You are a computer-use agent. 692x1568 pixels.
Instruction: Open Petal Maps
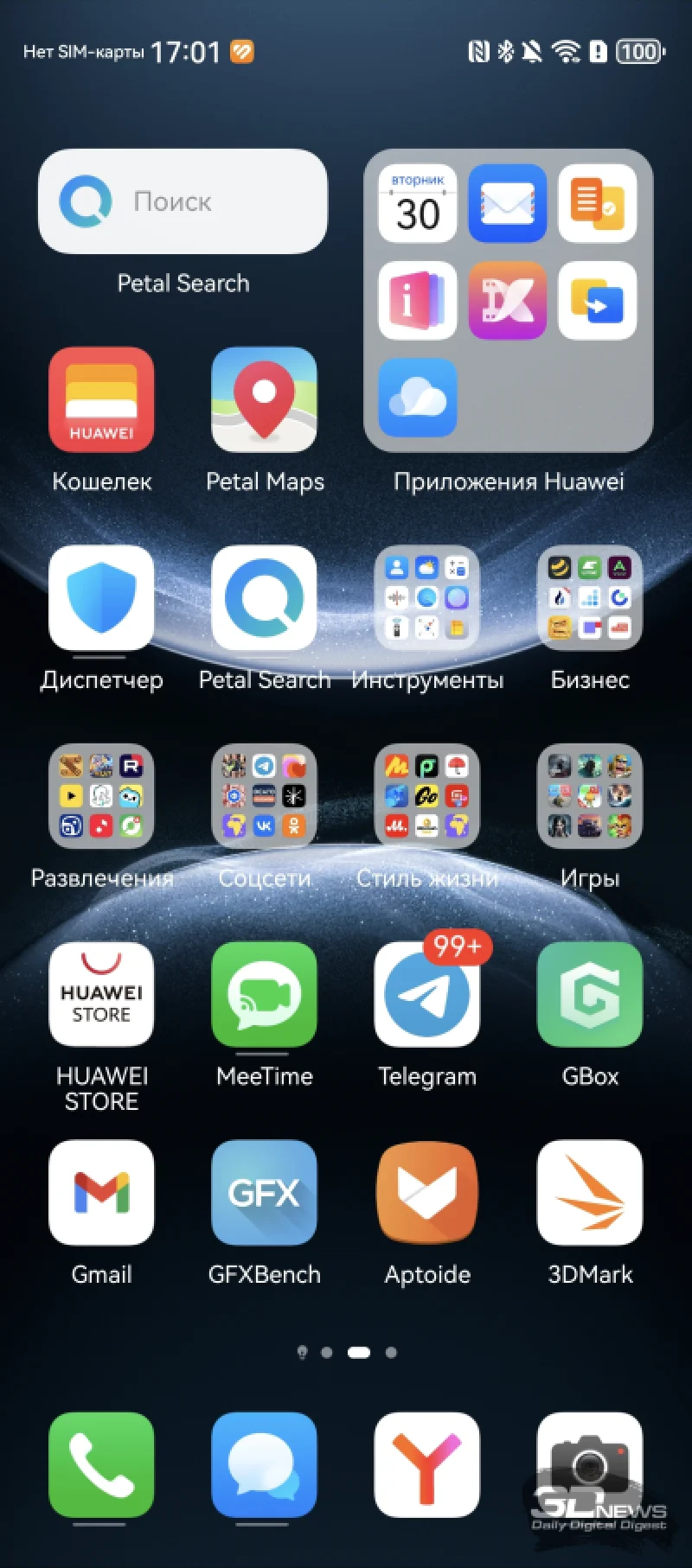pos(264,399)
